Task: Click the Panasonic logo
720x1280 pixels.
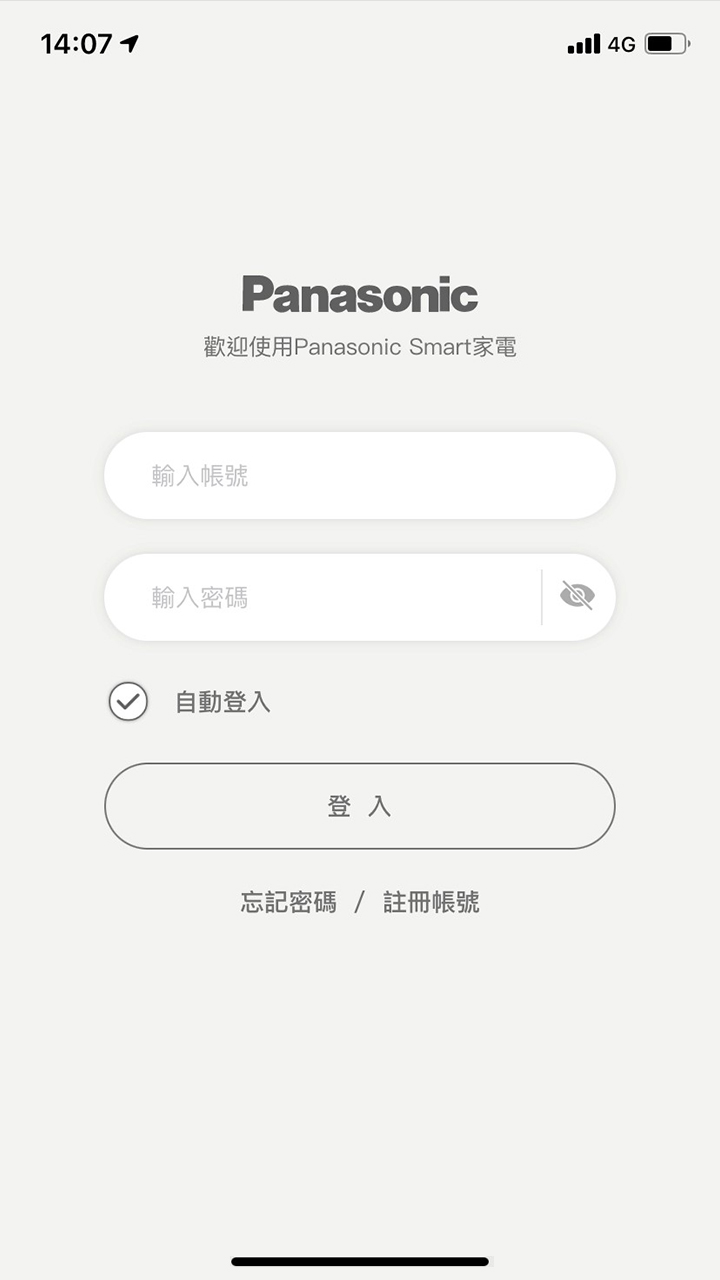Action: [358, 294]
